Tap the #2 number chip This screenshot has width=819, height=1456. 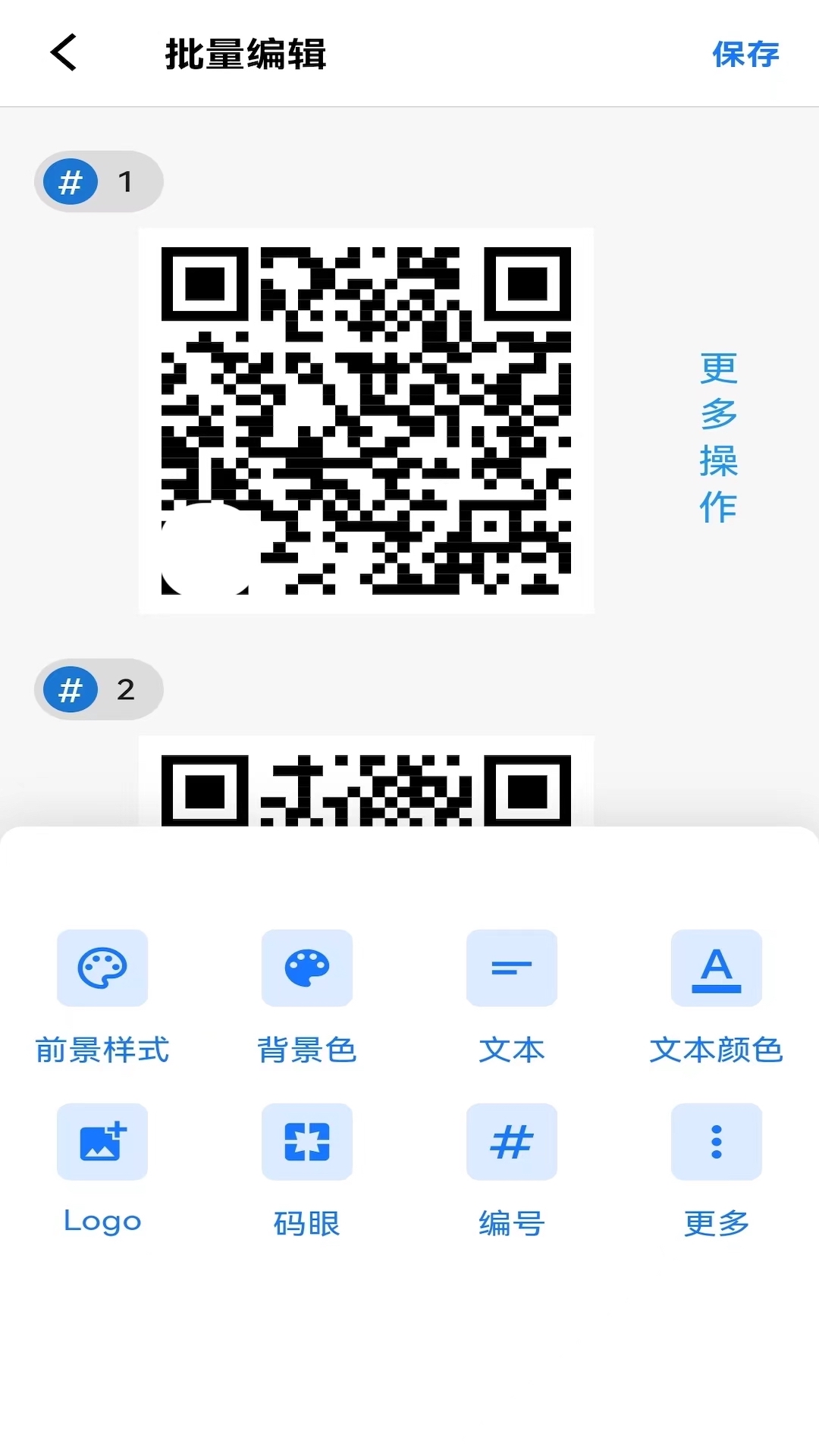(99, 689)
